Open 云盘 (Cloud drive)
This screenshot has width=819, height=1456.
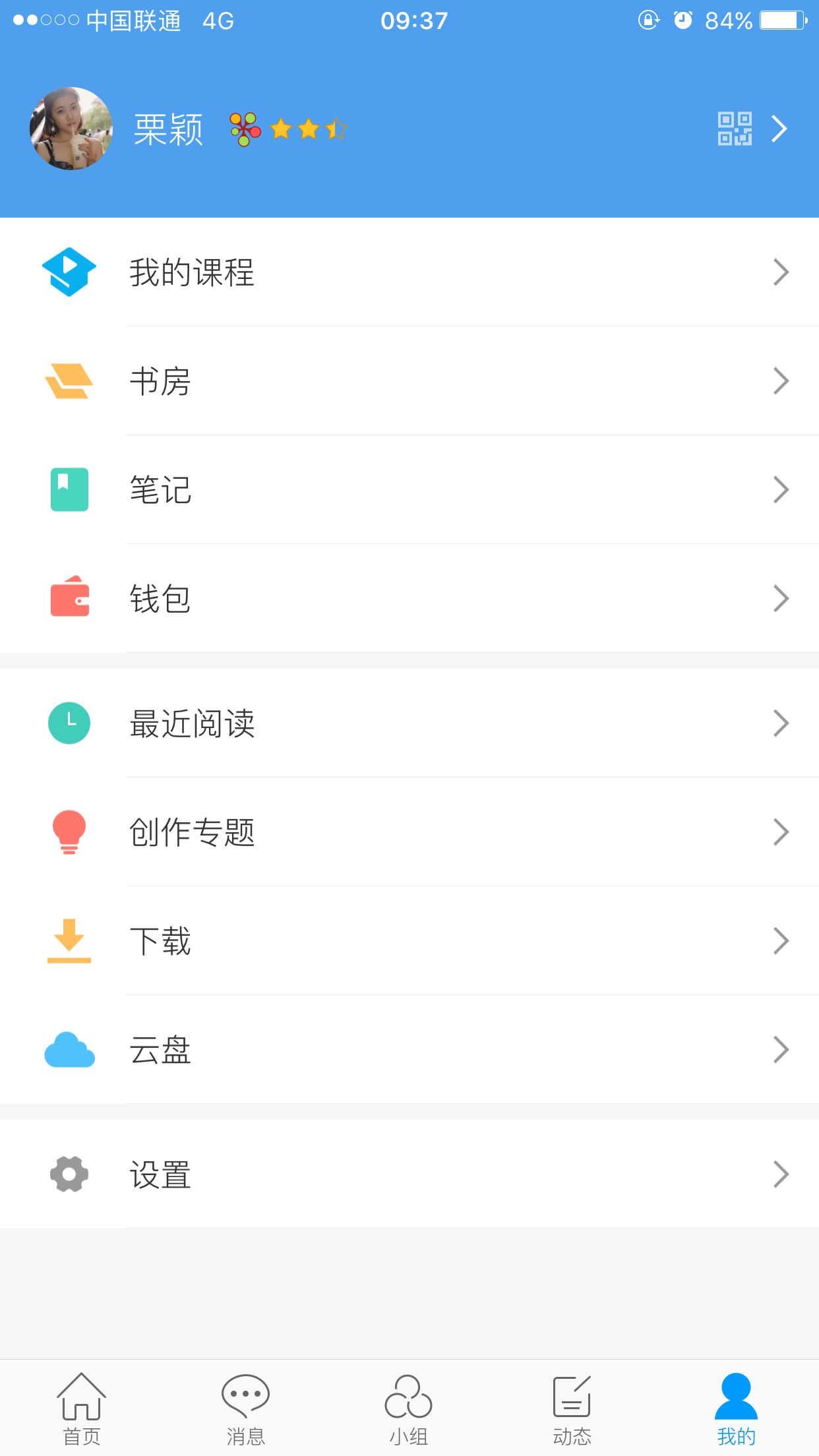[409, 1050]
